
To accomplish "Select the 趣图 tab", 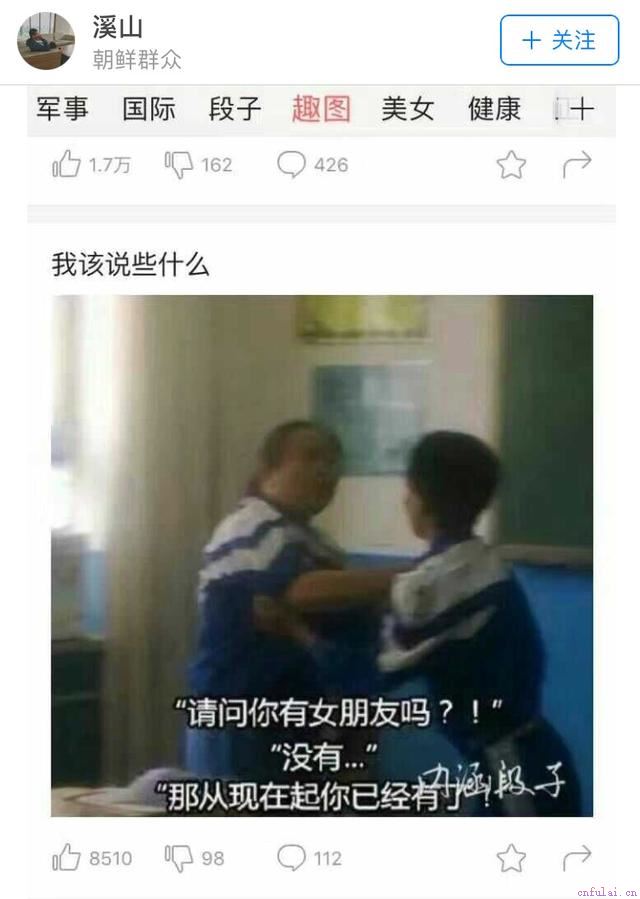I will pos(321,109).
